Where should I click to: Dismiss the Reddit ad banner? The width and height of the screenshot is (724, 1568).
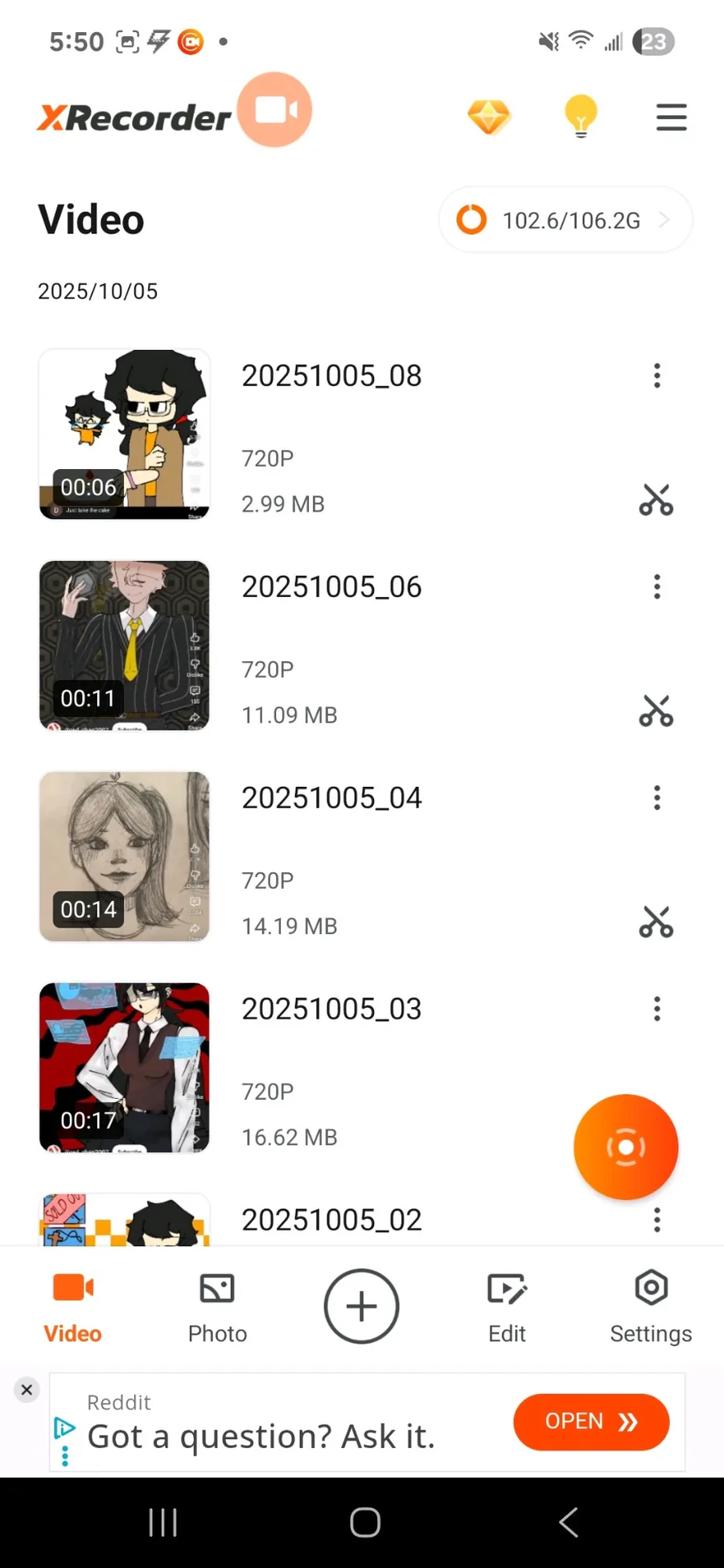click(x=27, y=1389)
